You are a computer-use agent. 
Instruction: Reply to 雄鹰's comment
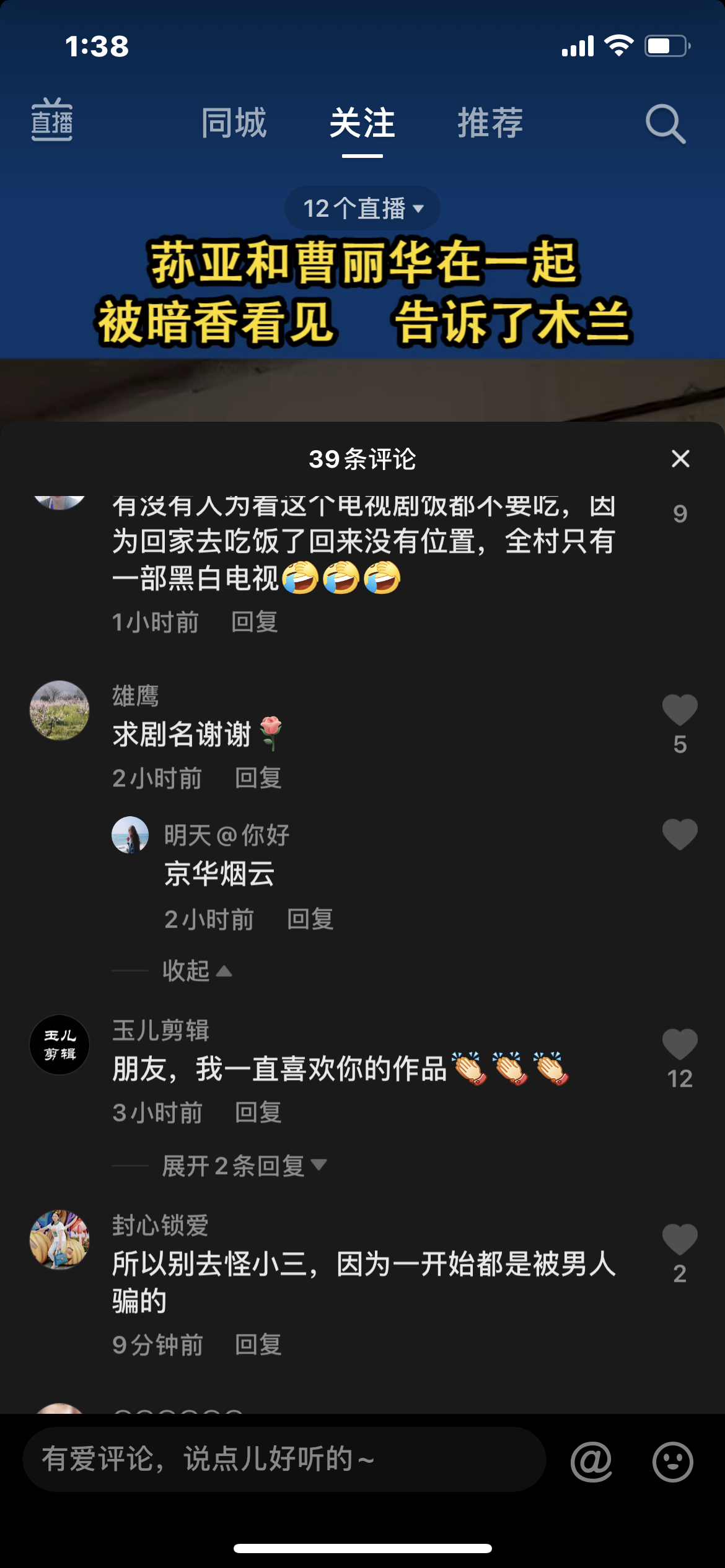(258, 778)
